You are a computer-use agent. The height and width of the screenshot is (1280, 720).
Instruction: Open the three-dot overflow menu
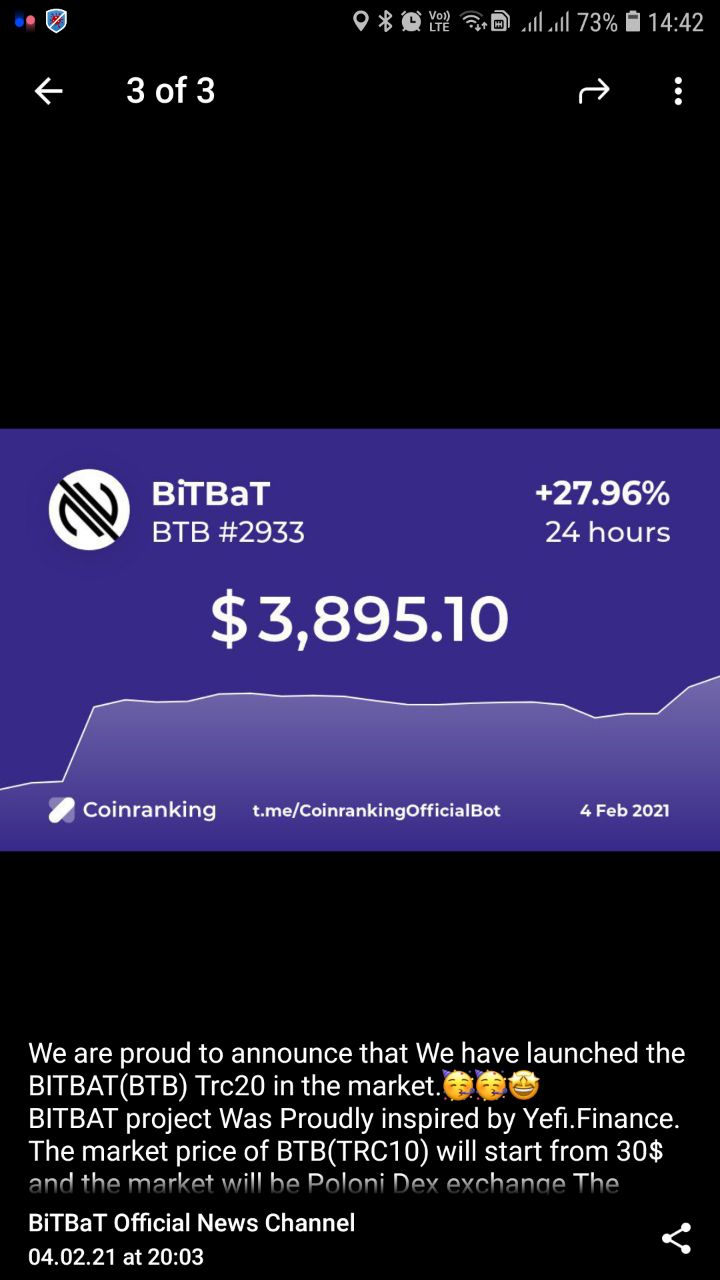[678, 91]
